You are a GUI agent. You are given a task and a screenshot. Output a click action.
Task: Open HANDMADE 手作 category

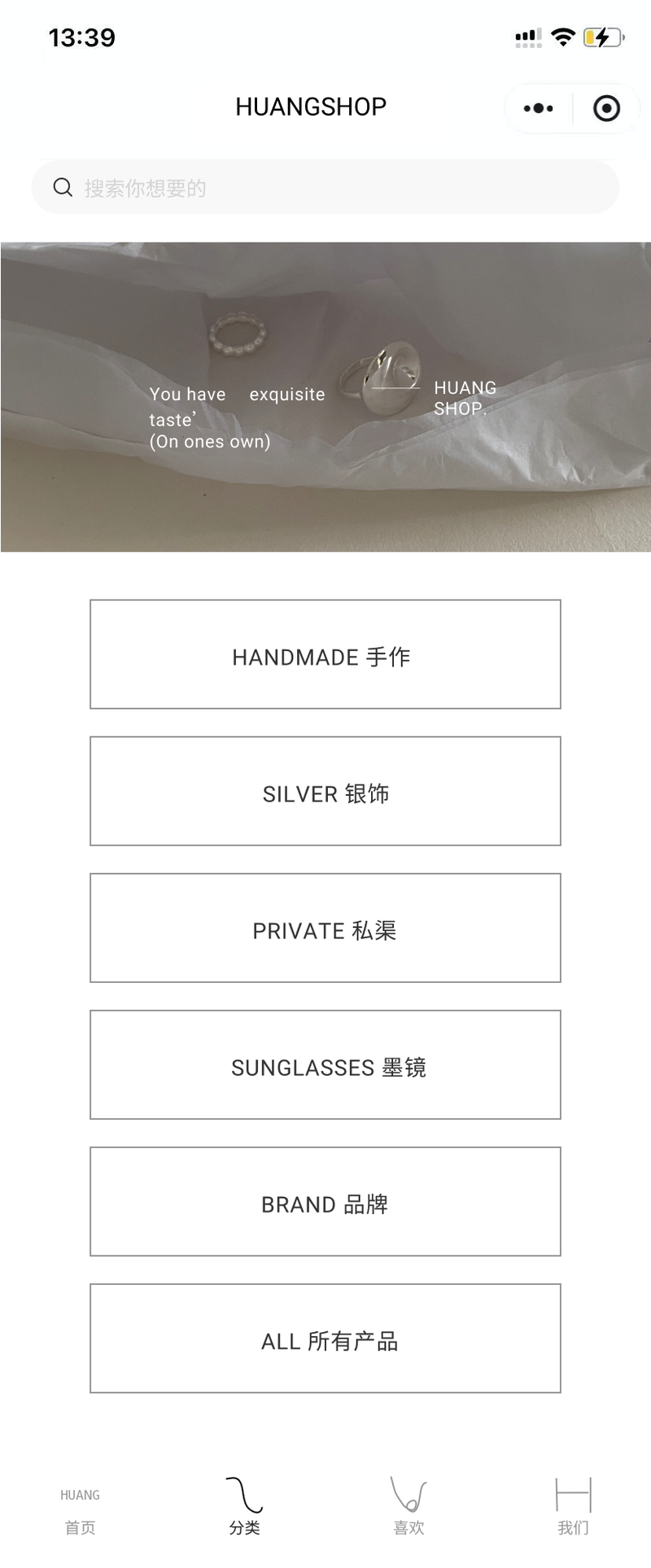click(325, 655)
